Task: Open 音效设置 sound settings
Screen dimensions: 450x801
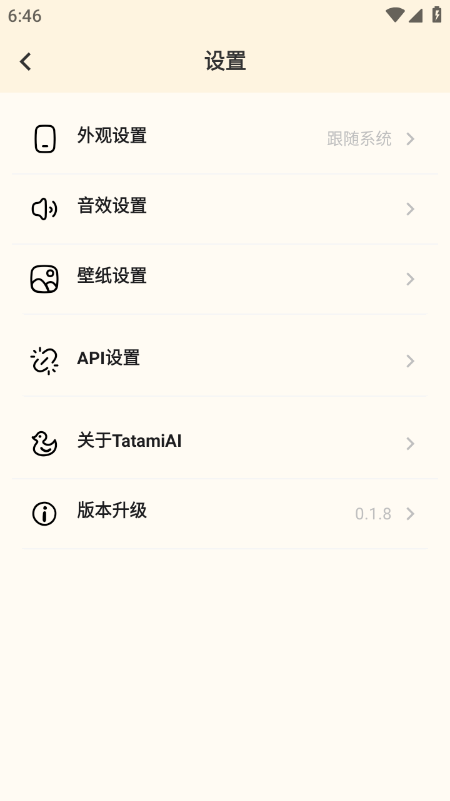Action: tap(225, 209)
